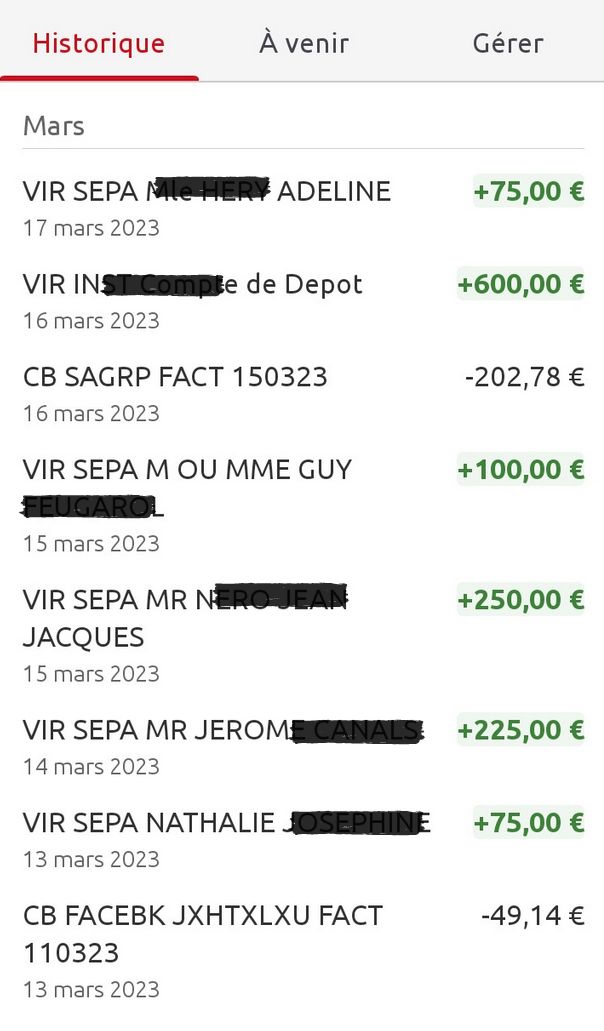Open the CB FACEBK -49,14 € payment
Screen dimensions: 604x1031
pos(302,951)
